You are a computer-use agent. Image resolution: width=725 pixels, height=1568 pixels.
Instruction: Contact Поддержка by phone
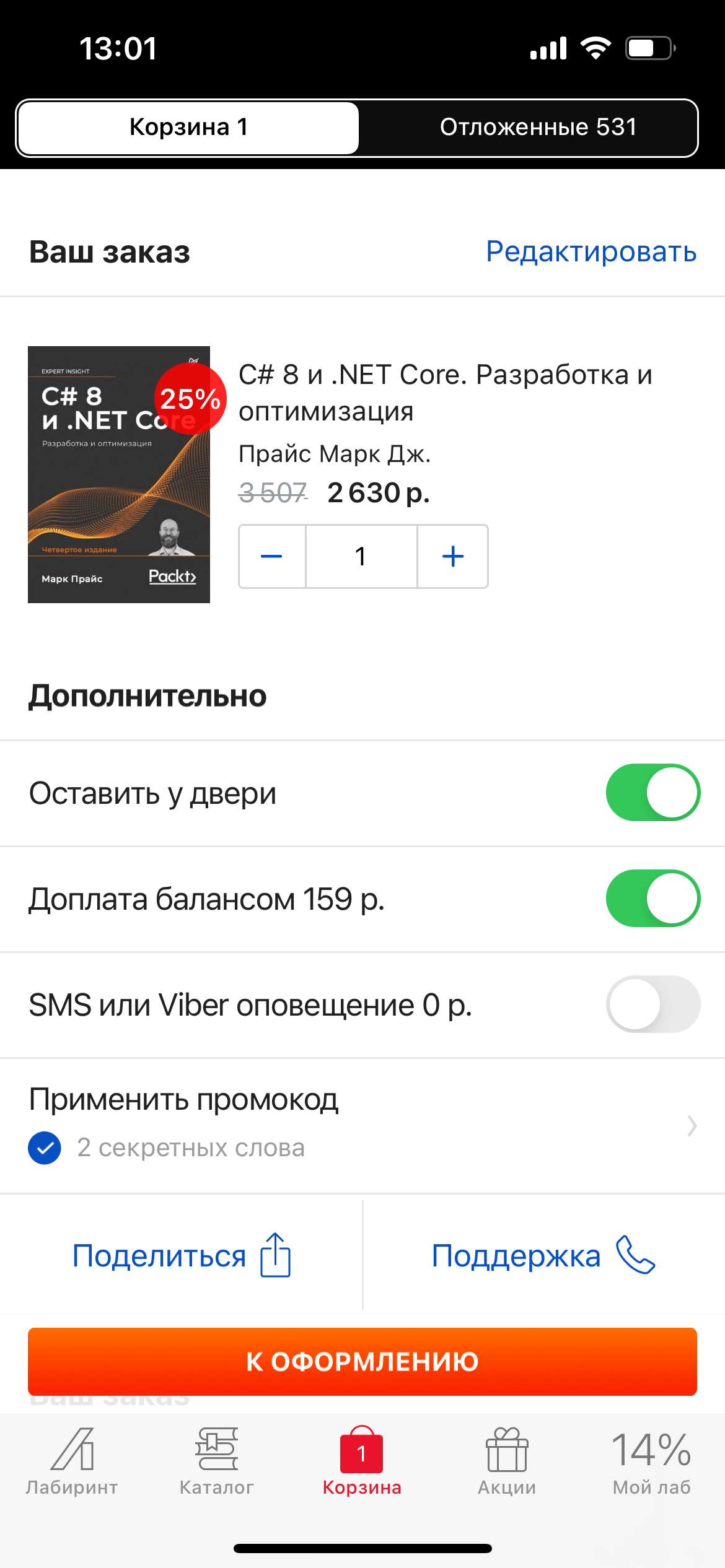pyautogui.click(x=543, y=1256)
